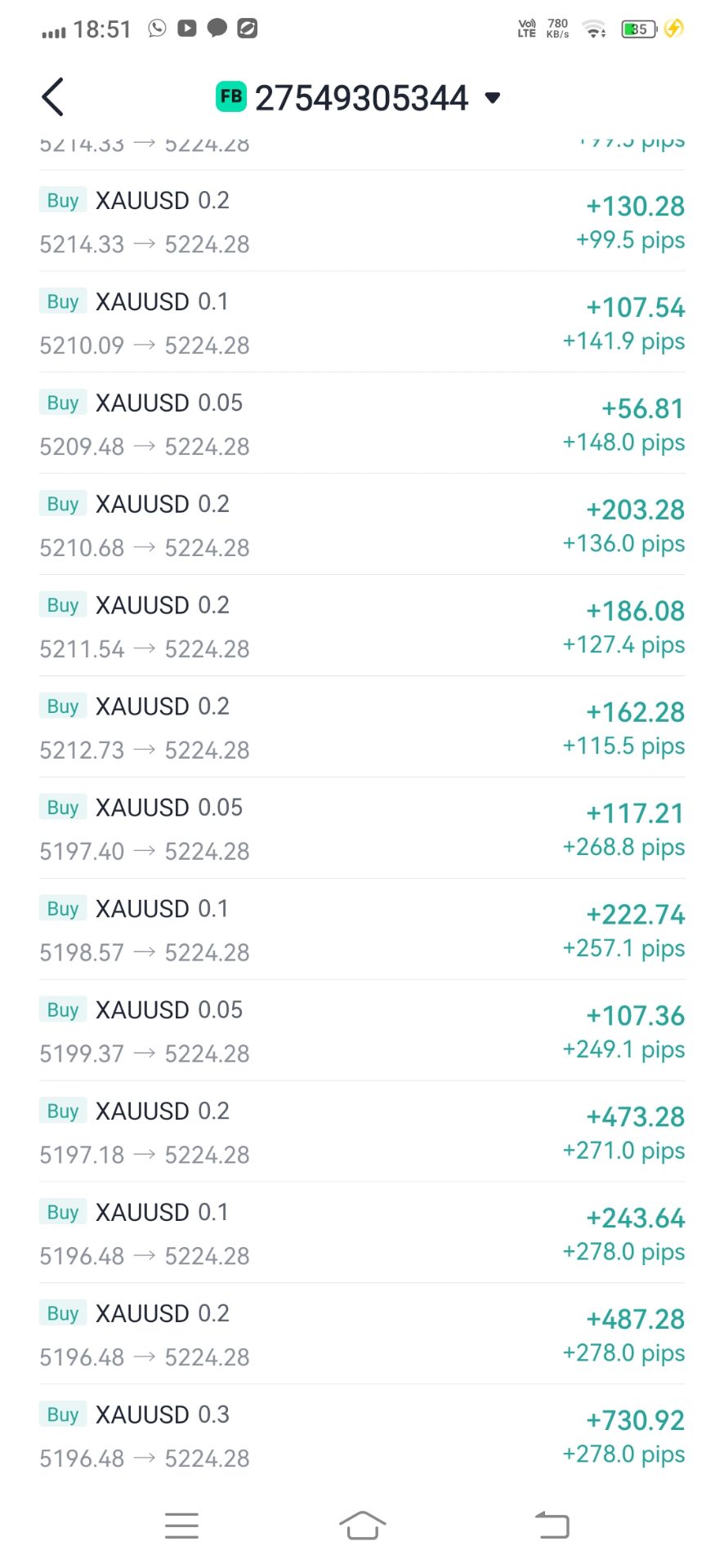
Task: Open the trade opened at 5198.57
Action: (x=361, y=930)
